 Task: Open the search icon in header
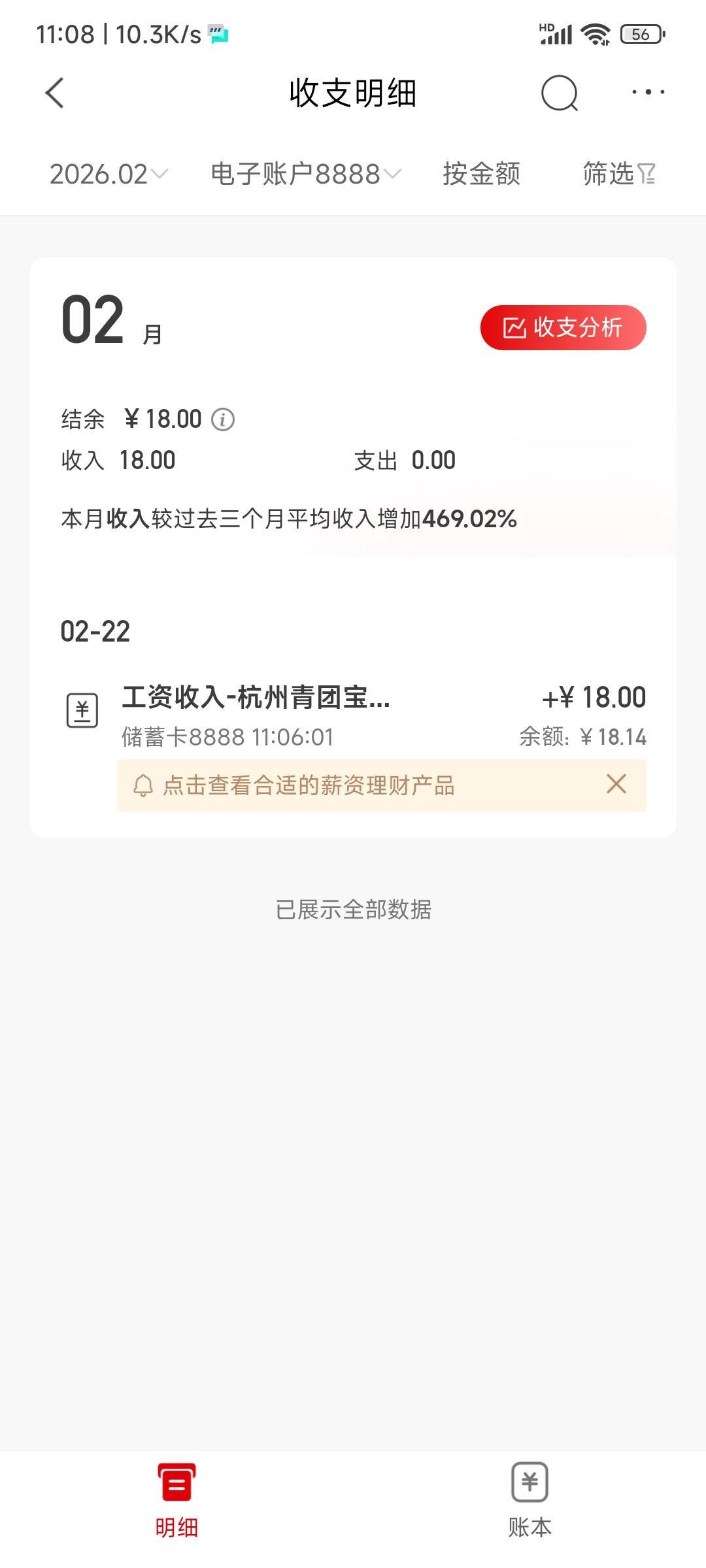pos(560,93)
